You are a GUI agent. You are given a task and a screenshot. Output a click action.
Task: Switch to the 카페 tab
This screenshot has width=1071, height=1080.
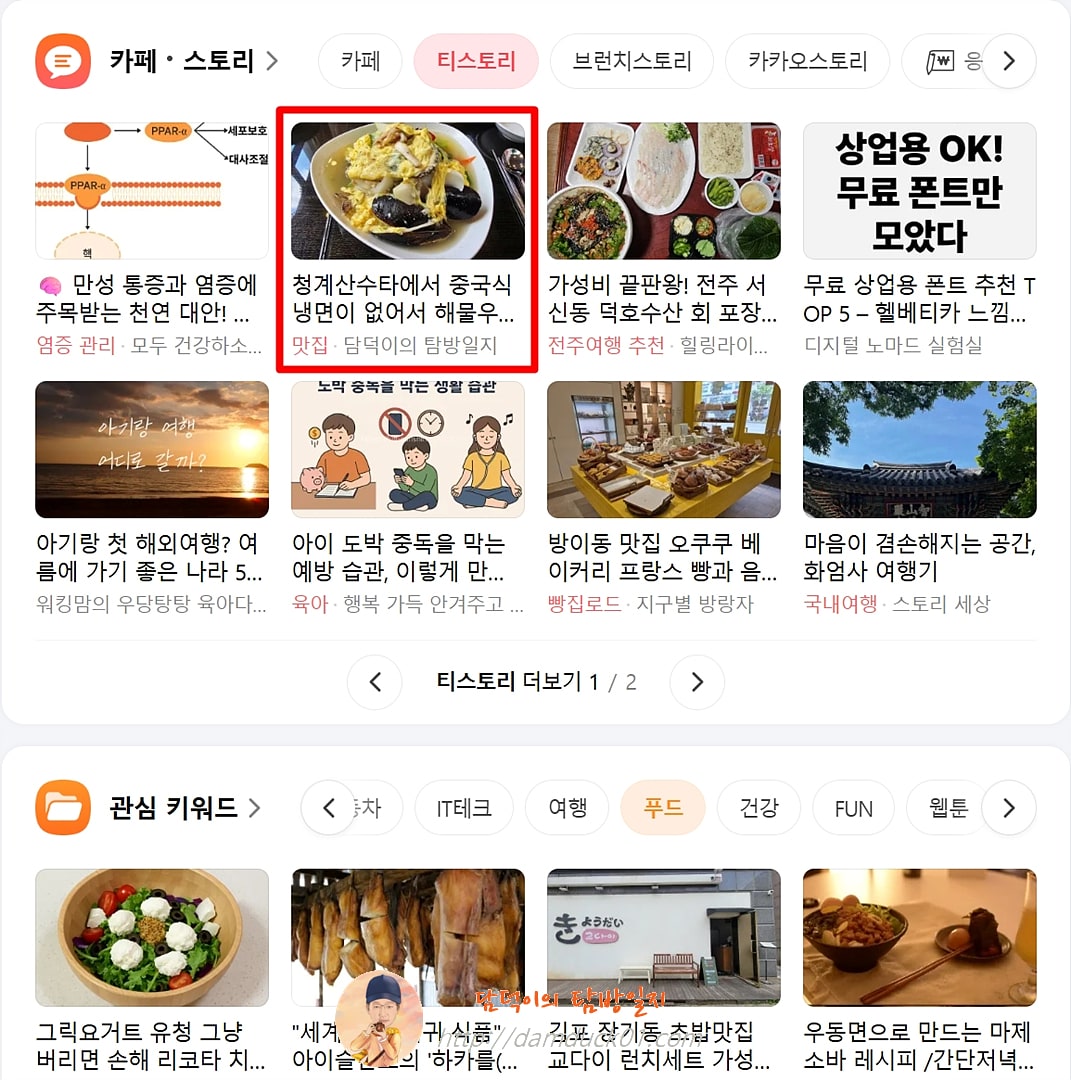(359, 61)
